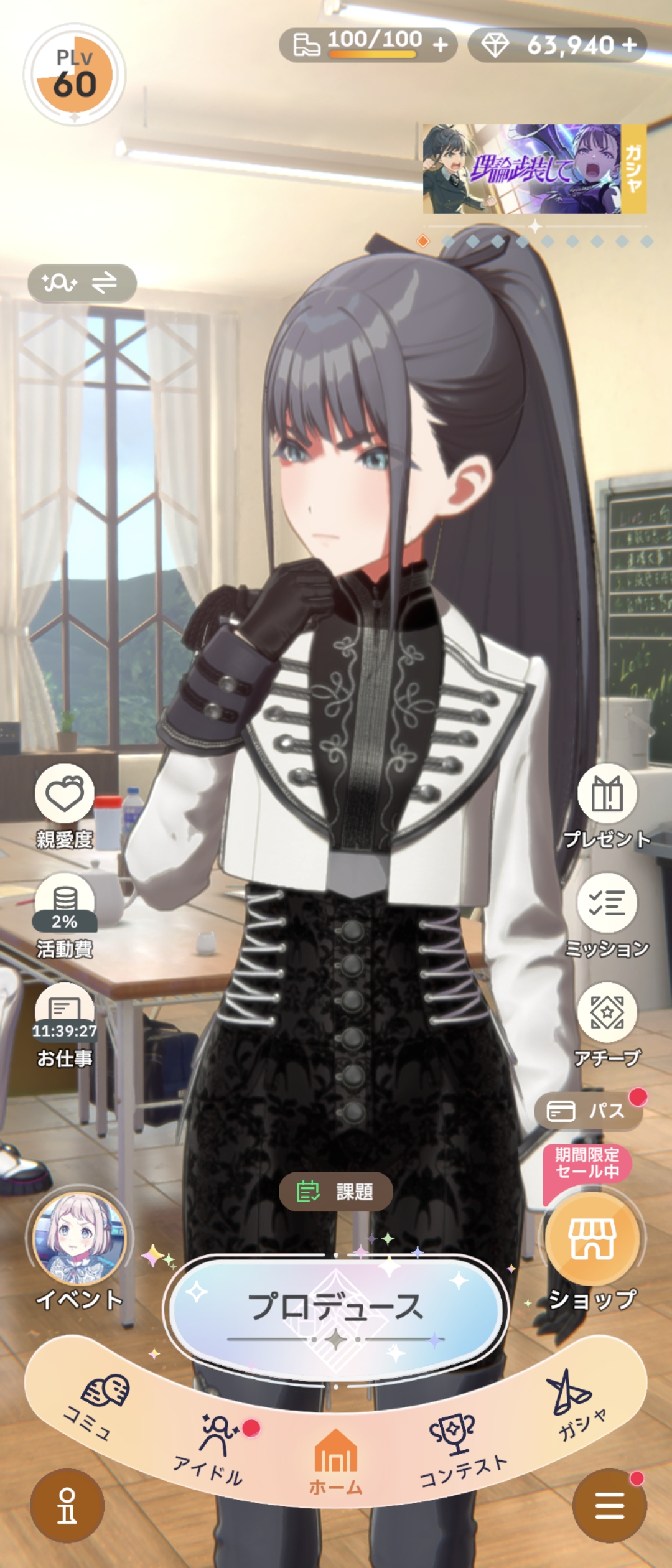Image resolution: width=672 pixels, height=1568 pixels.
Task: Open ショップ with limited-time sale
Action: (592, 1238)
